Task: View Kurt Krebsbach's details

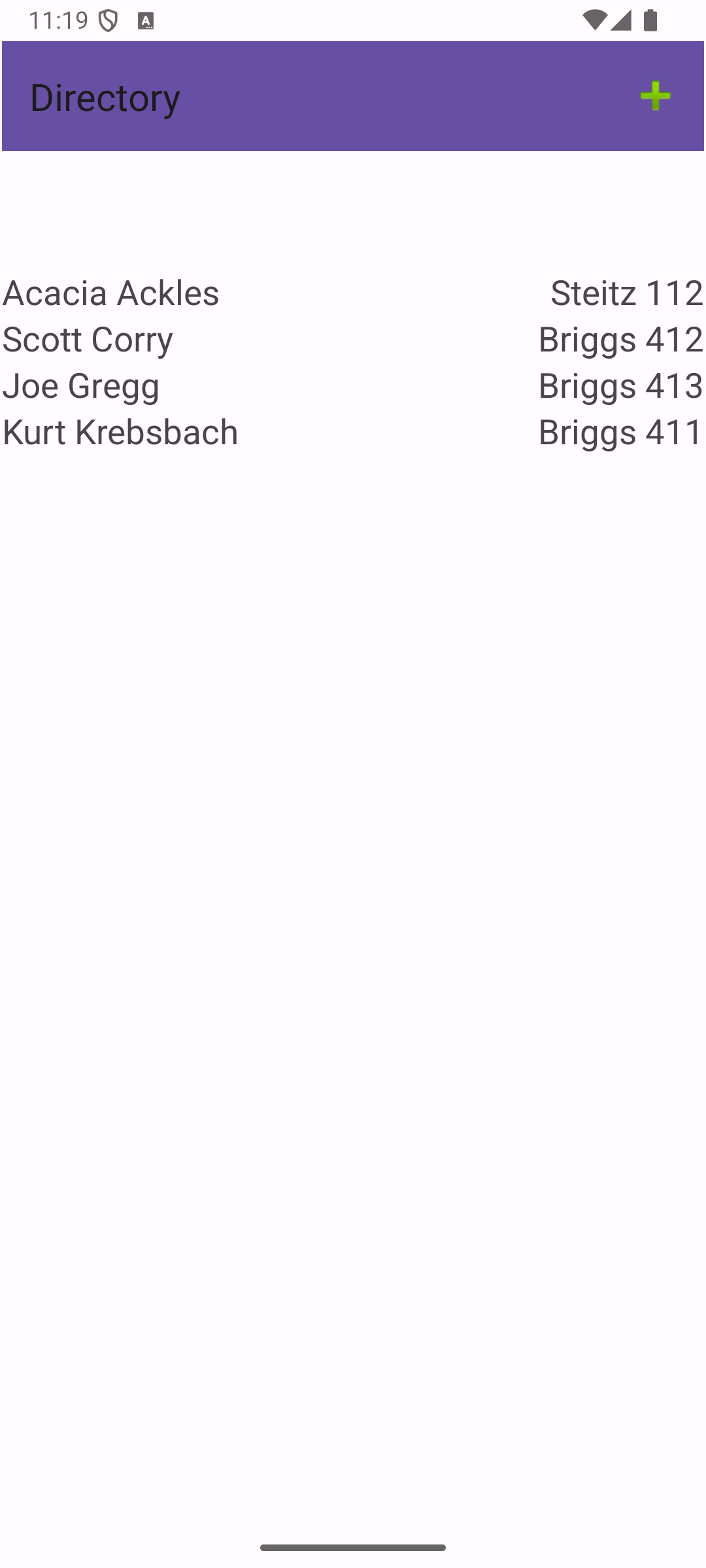Action: [353, 431]
